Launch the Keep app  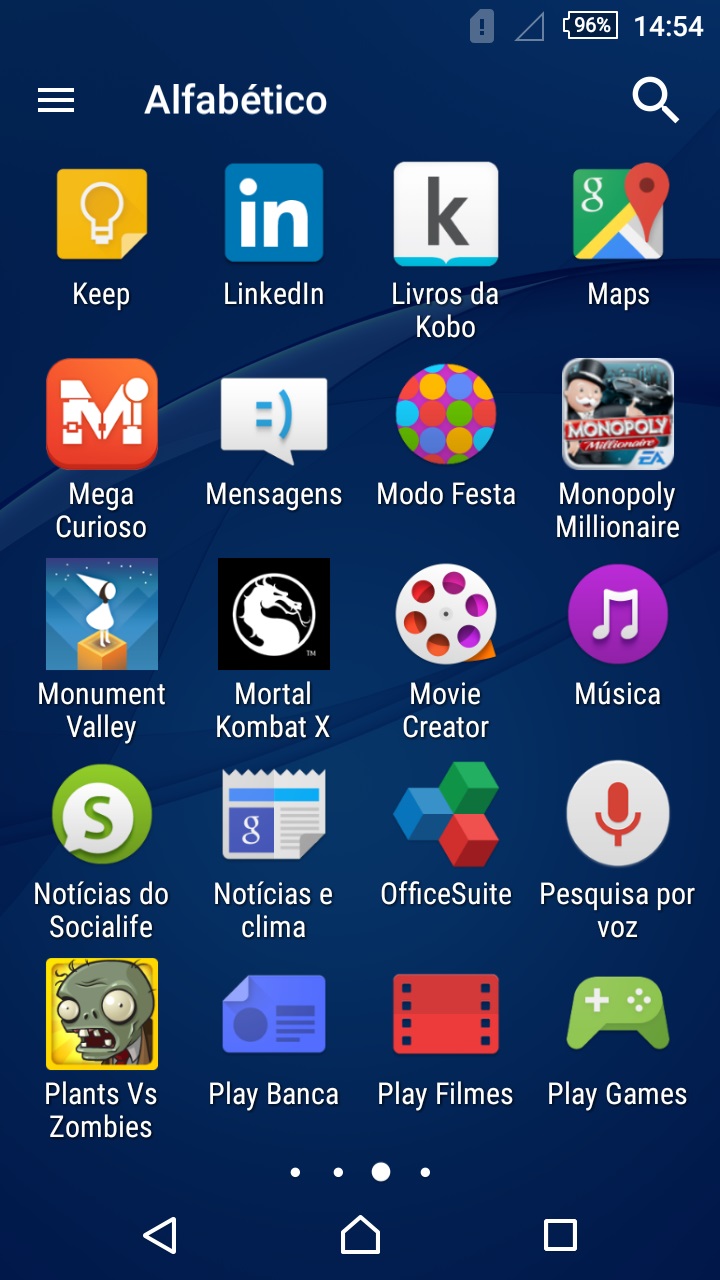(x=101, y=215)
